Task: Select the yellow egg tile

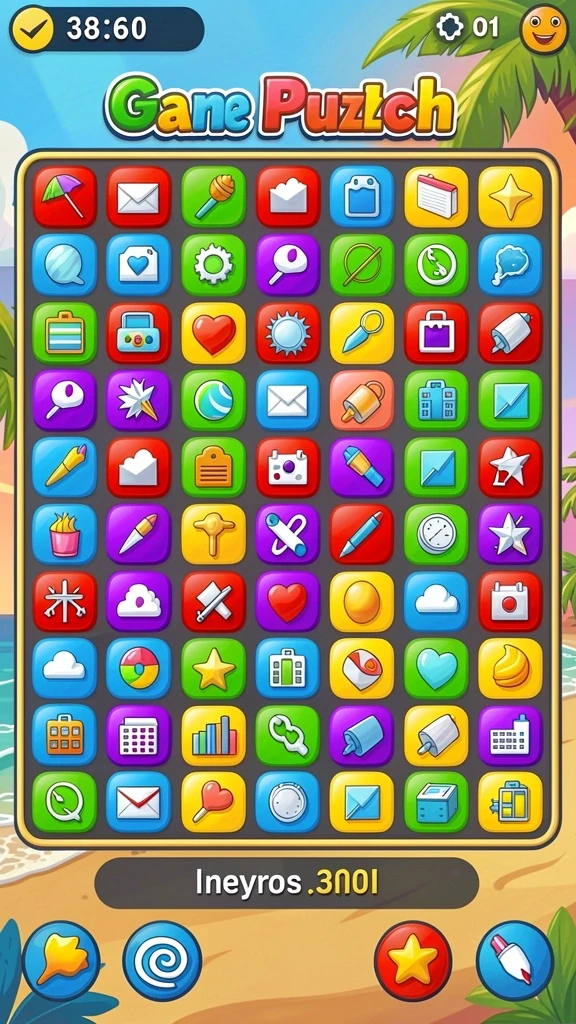Action: pos(362,602)
